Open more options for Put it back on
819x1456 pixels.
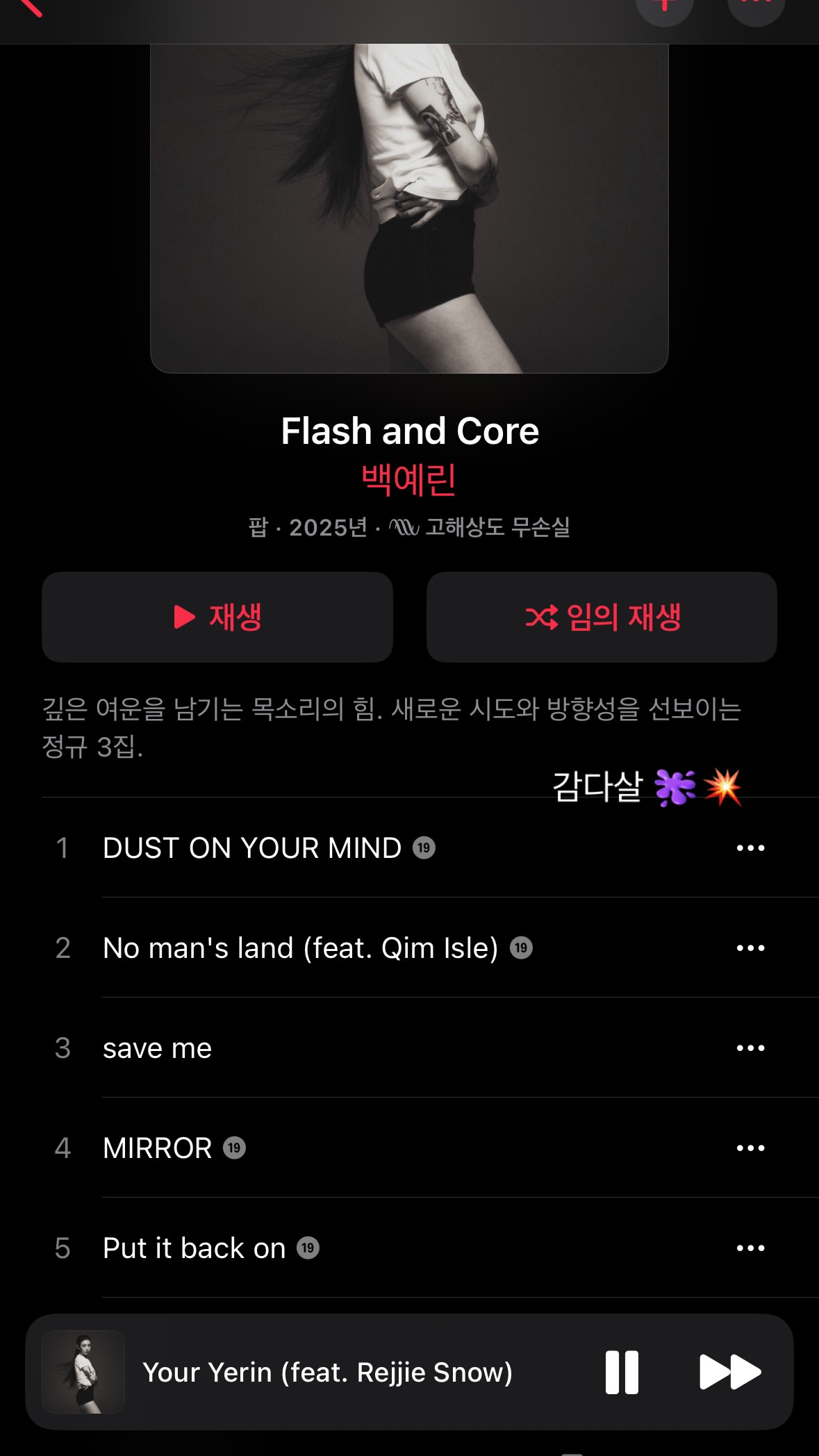(x=750, y=1248)
